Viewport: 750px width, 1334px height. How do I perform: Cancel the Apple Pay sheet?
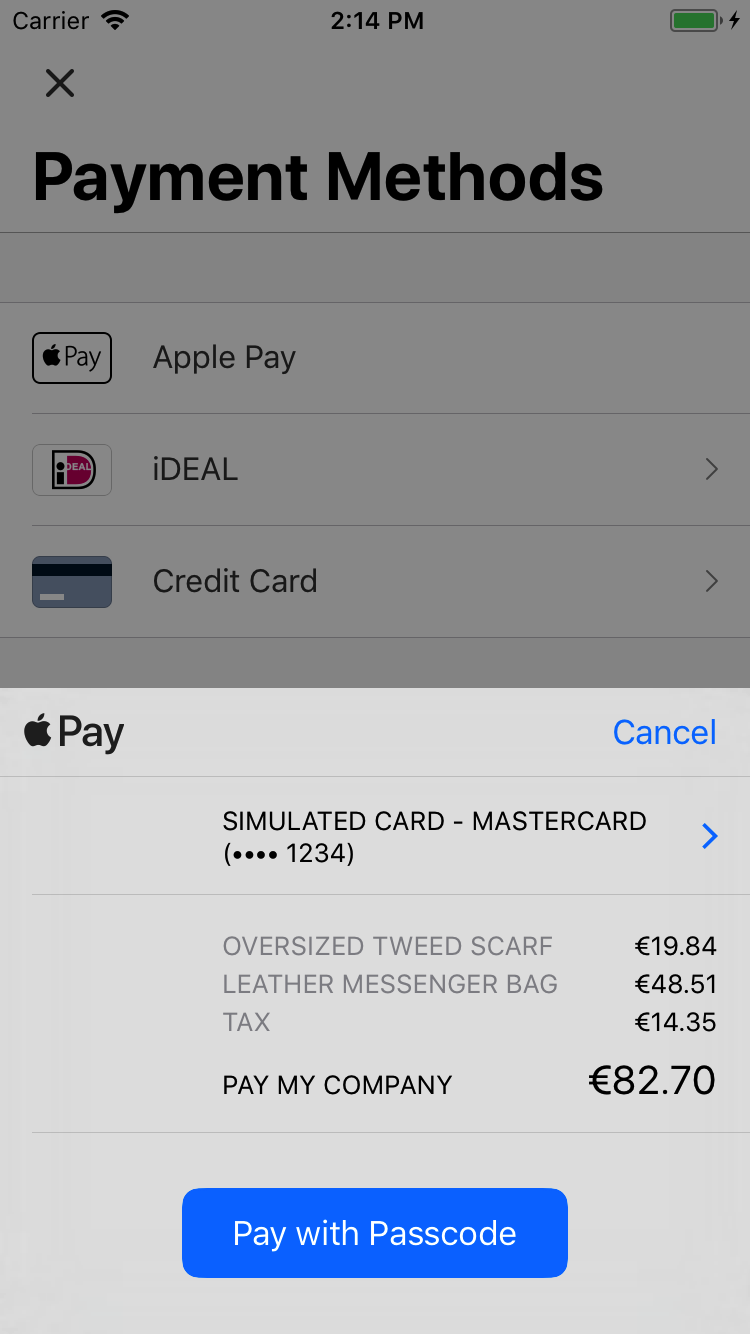click(x=664, y=732)
